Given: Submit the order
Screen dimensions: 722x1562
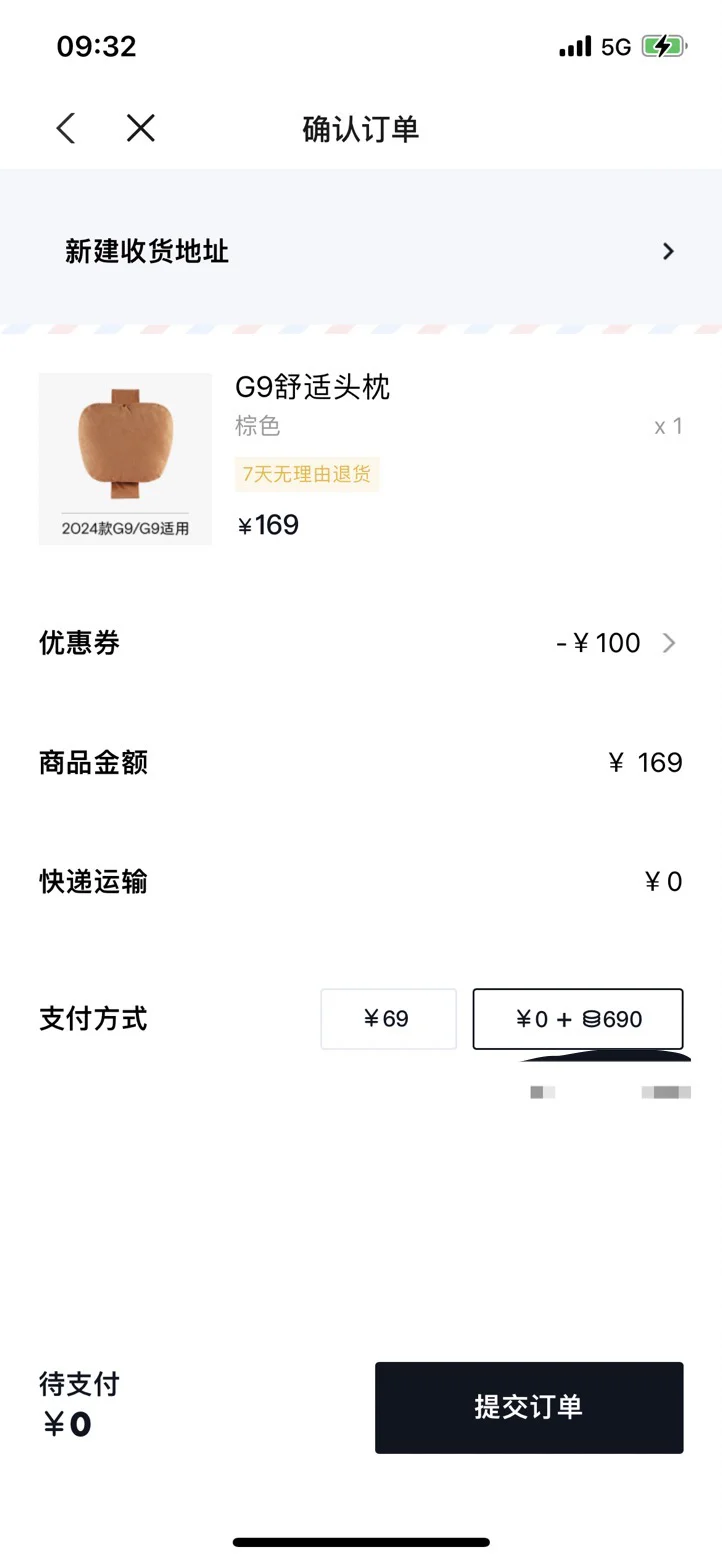Looking at the screenshot, I should click(528, 1407).
